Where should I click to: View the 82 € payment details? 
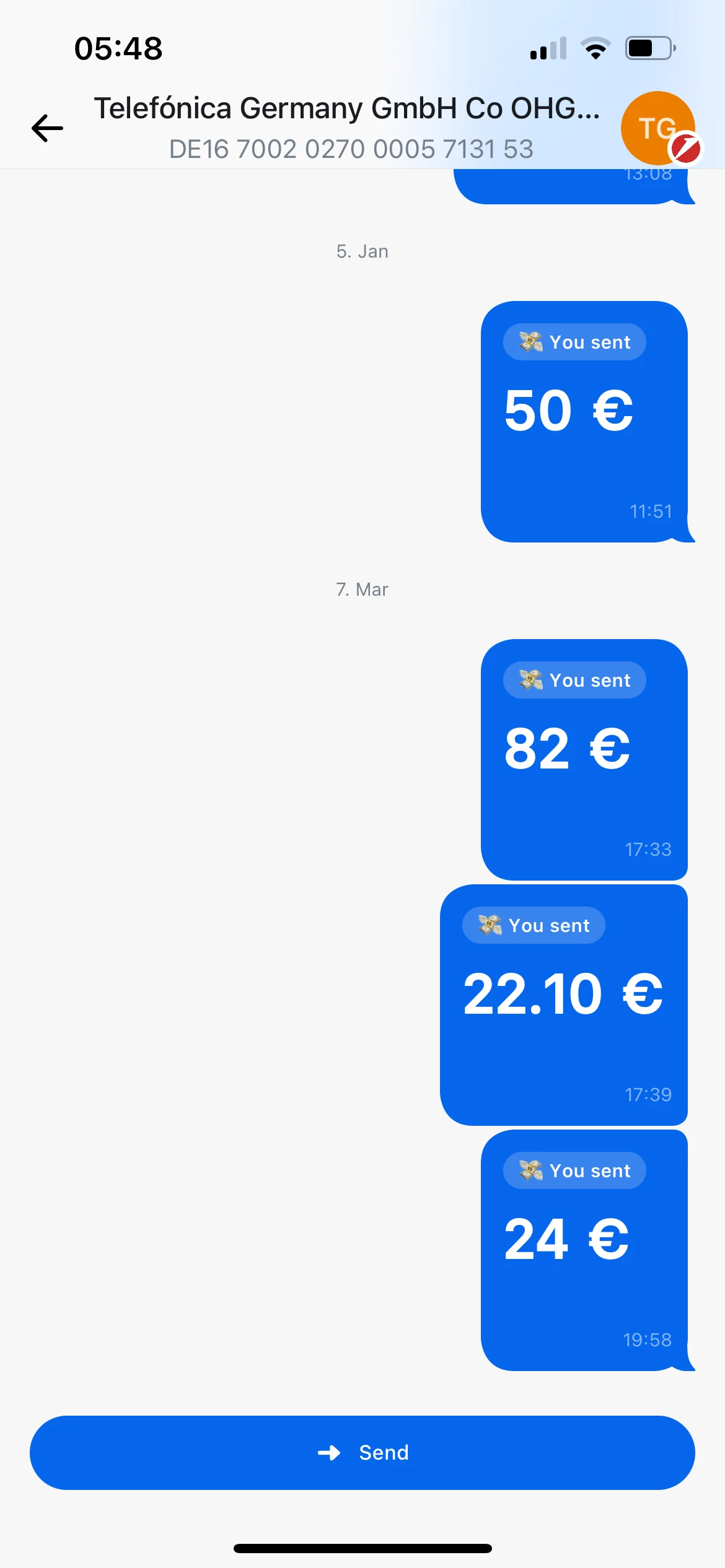tap(584, 759)
